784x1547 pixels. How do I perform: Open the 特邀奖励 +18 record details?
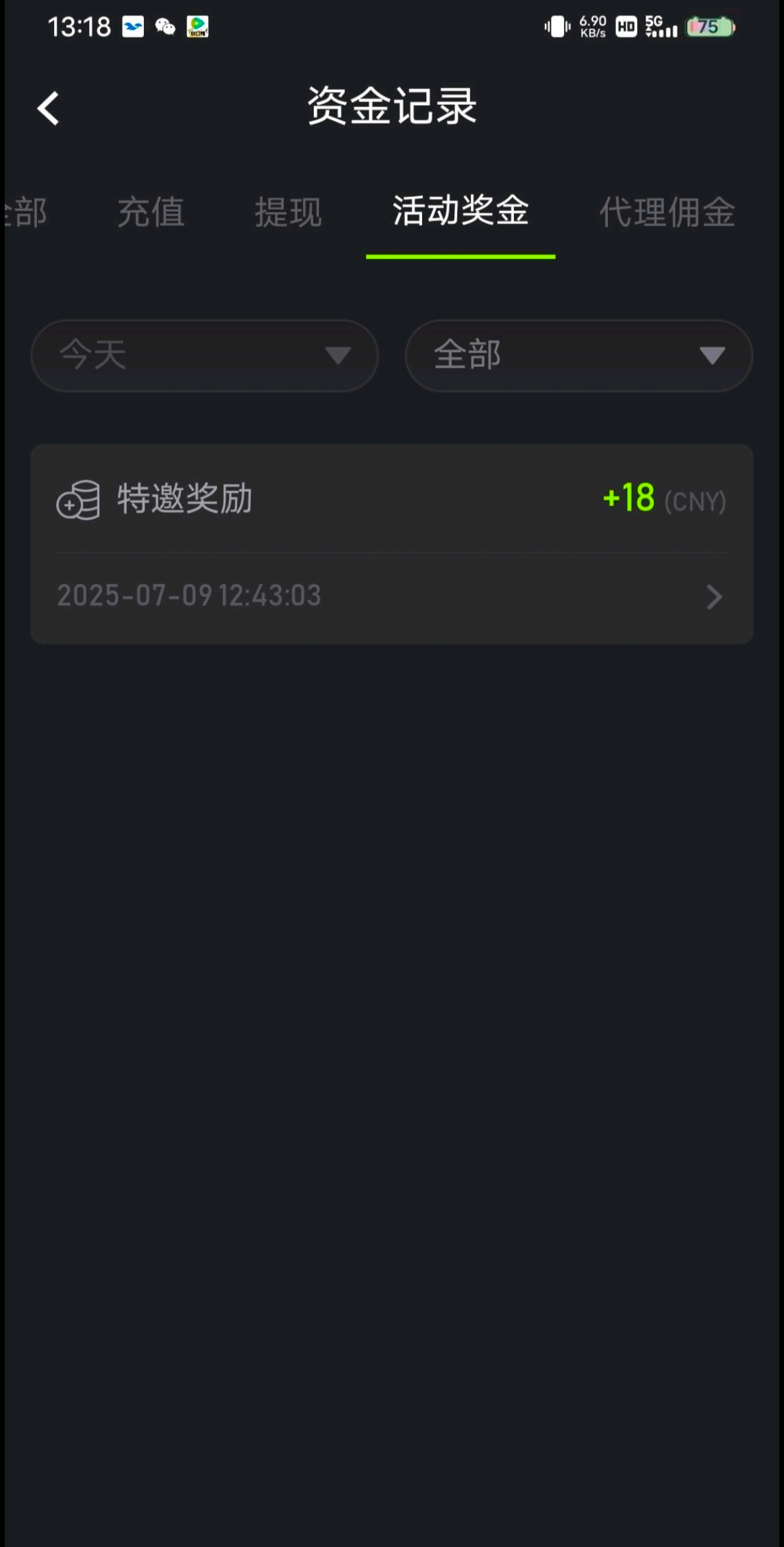pyautogui.click(x=392, y=544)
